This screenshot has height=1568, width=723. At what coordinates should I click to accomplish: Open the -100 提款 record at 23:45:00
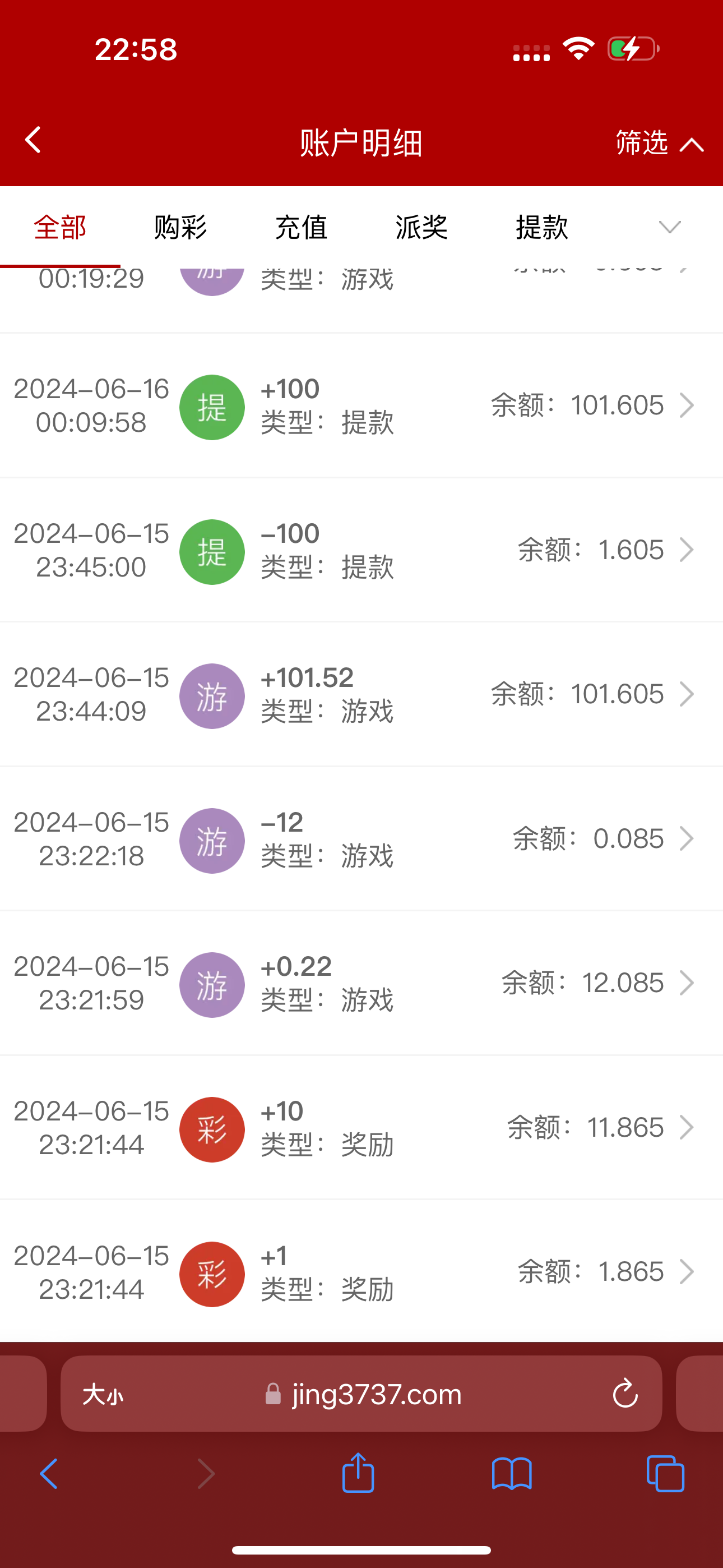coord(361,550)
